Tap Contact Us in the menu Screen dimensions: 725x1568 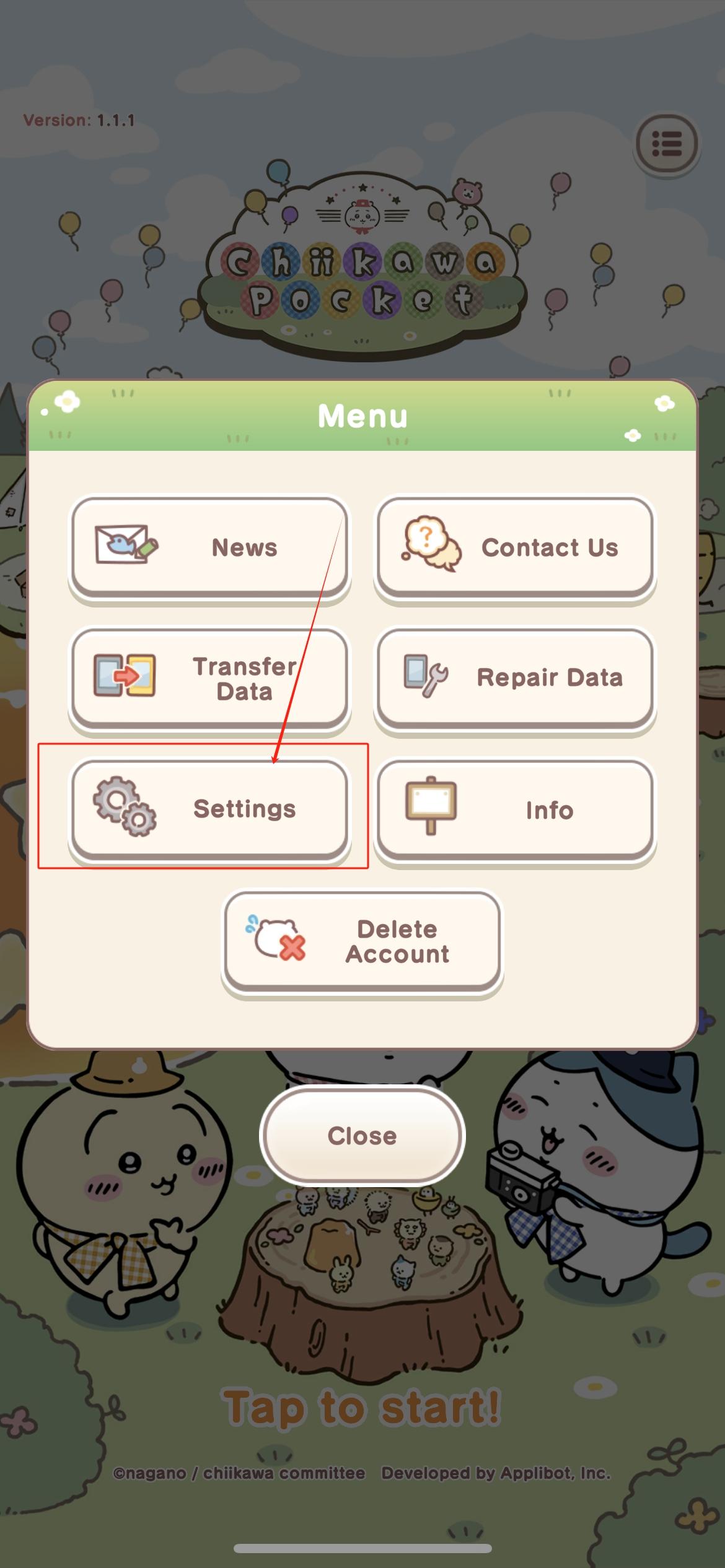(x=515, y=547)
